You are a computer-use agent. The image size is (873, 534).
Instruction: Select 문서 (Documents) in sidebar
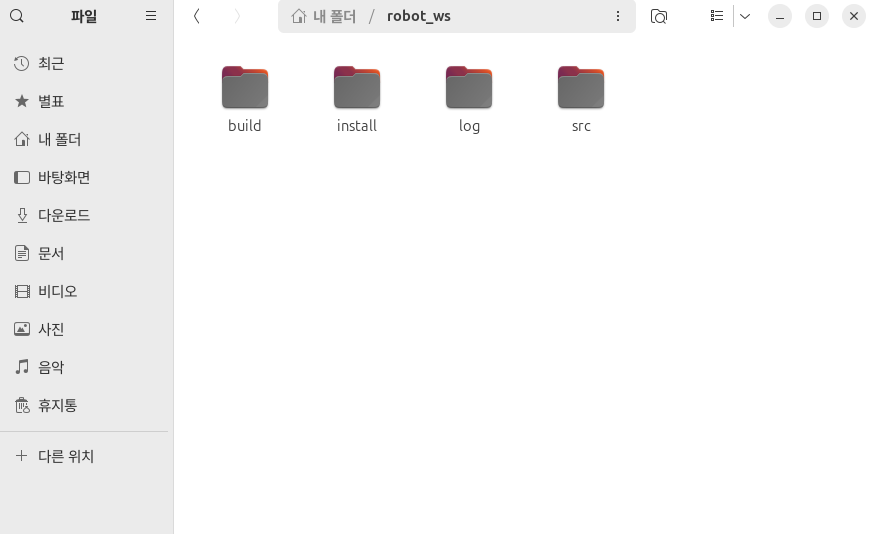[x=50, y=254]
